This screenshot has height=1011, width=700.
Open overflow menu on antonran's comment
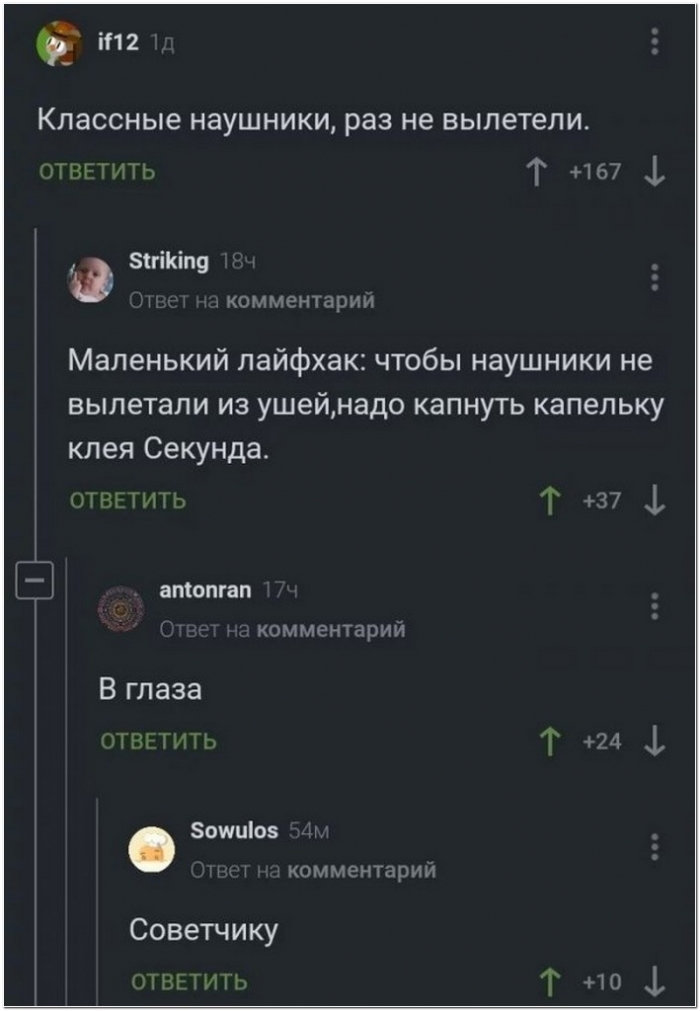point(654,607)
